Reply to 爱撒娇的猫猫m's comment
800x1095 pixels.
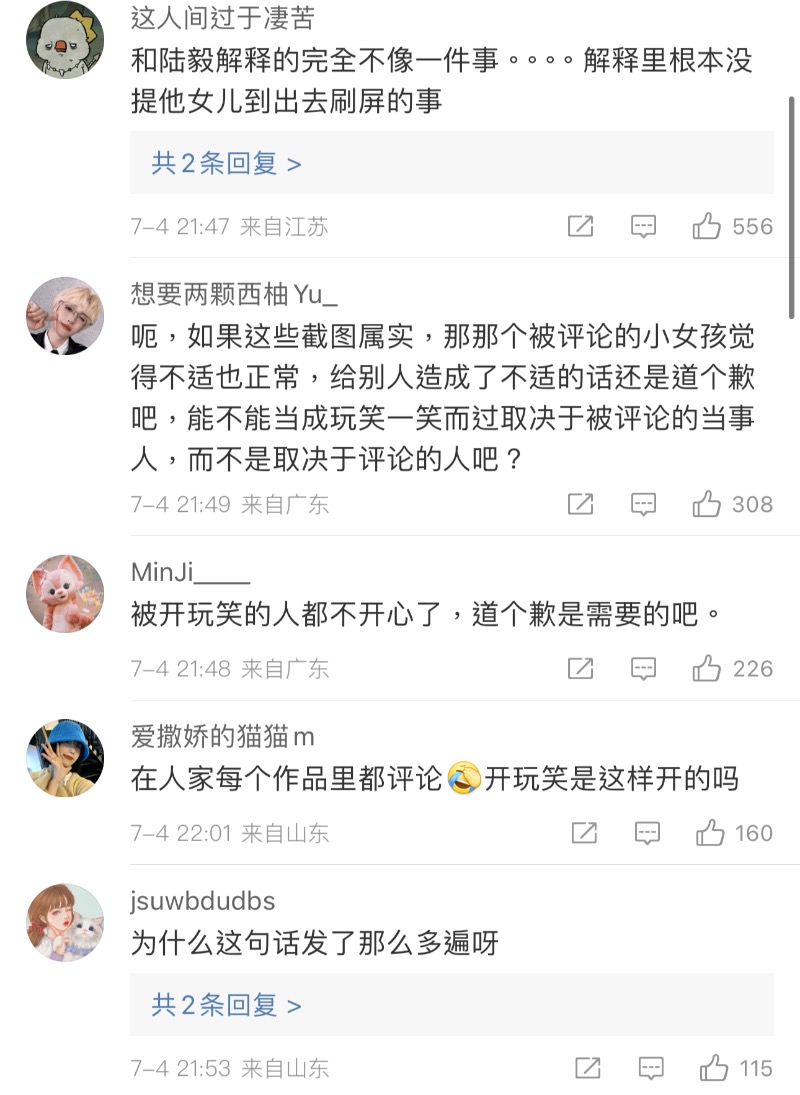click(x=647, y=832)
